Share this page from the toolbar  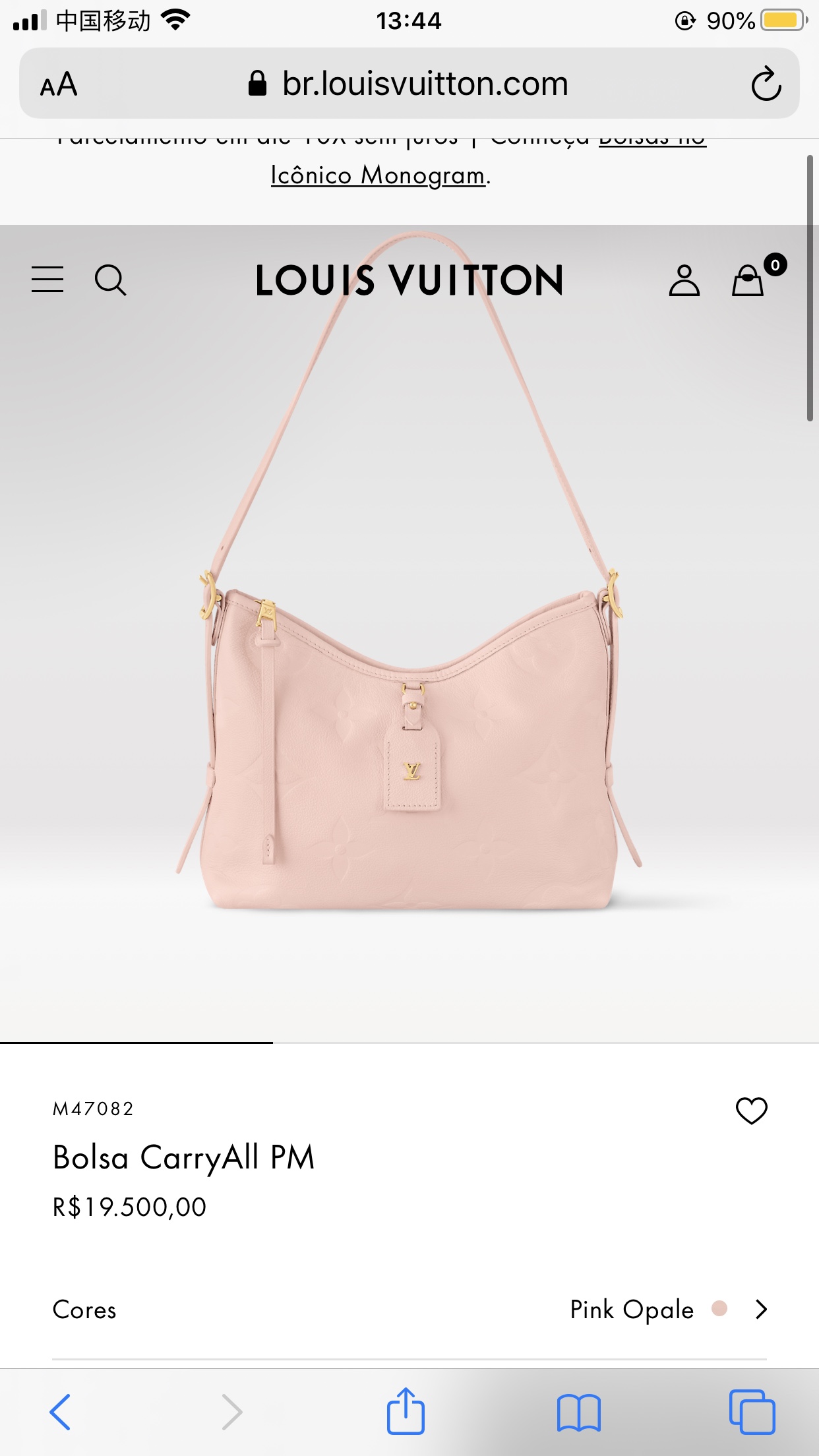(405, 1412)
